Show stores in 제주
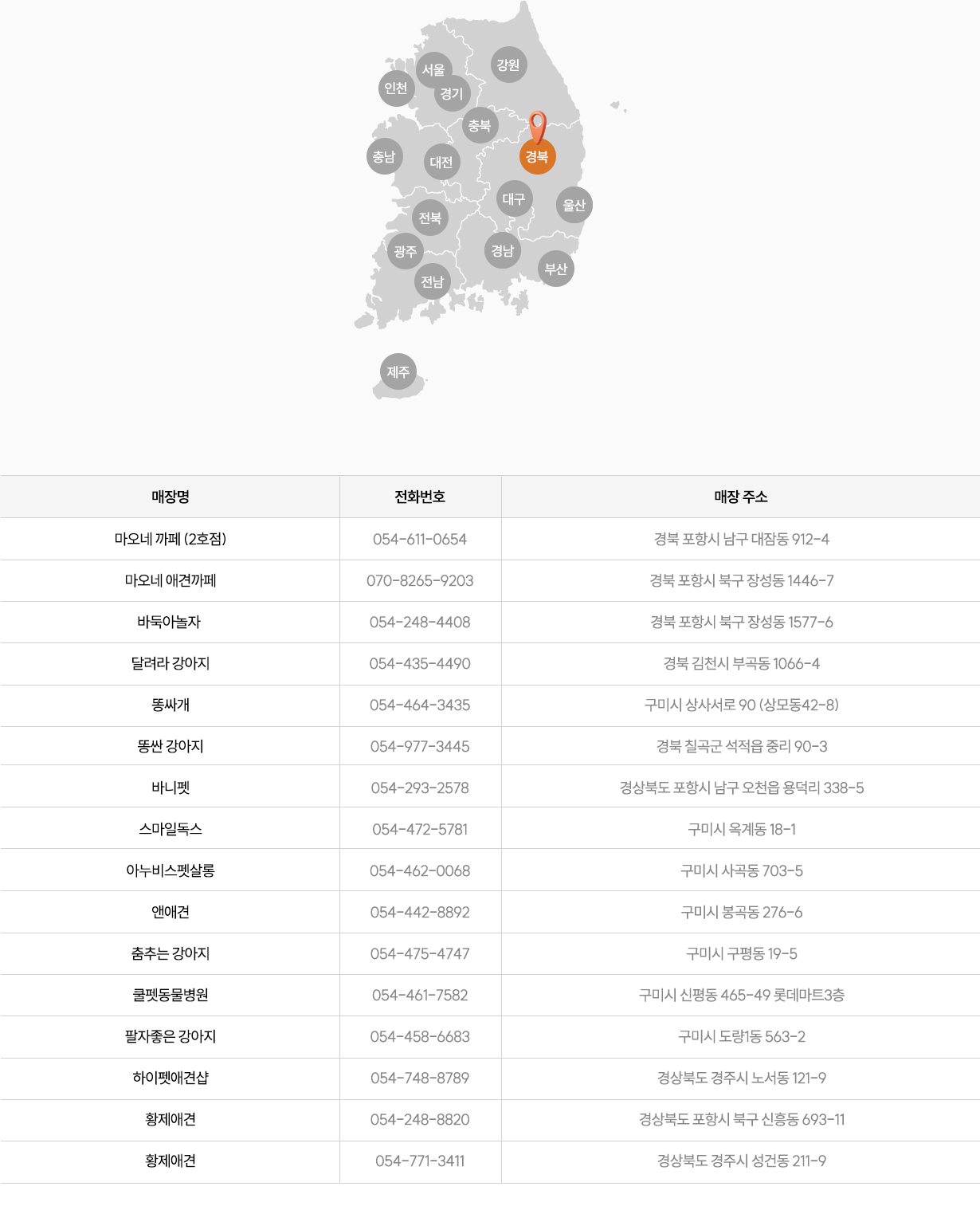 click(x=398, y=372)
